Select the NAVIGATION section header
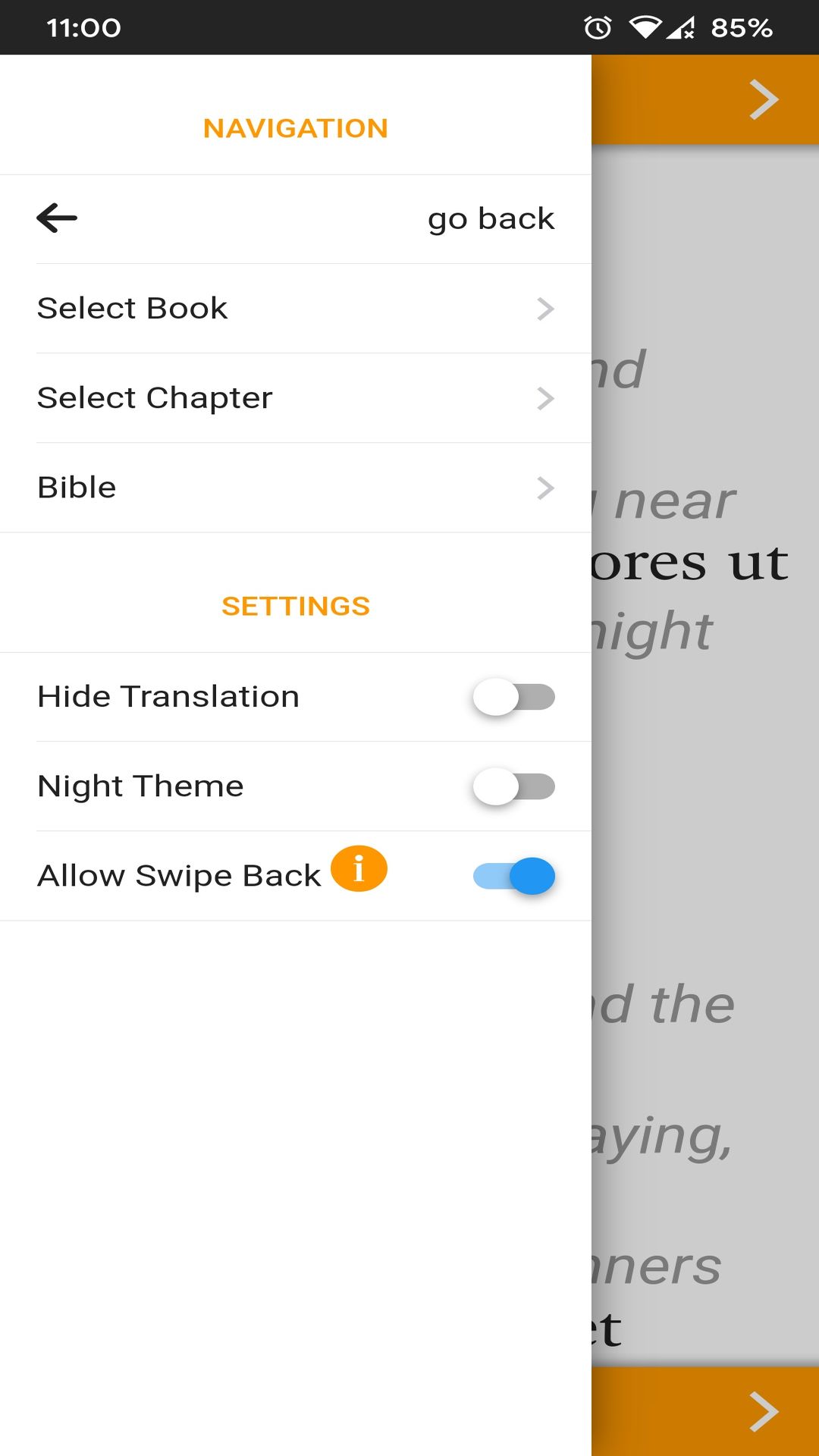Image resolution: width=819 pixels, height=1456 pixels. [x=295, y=127]
